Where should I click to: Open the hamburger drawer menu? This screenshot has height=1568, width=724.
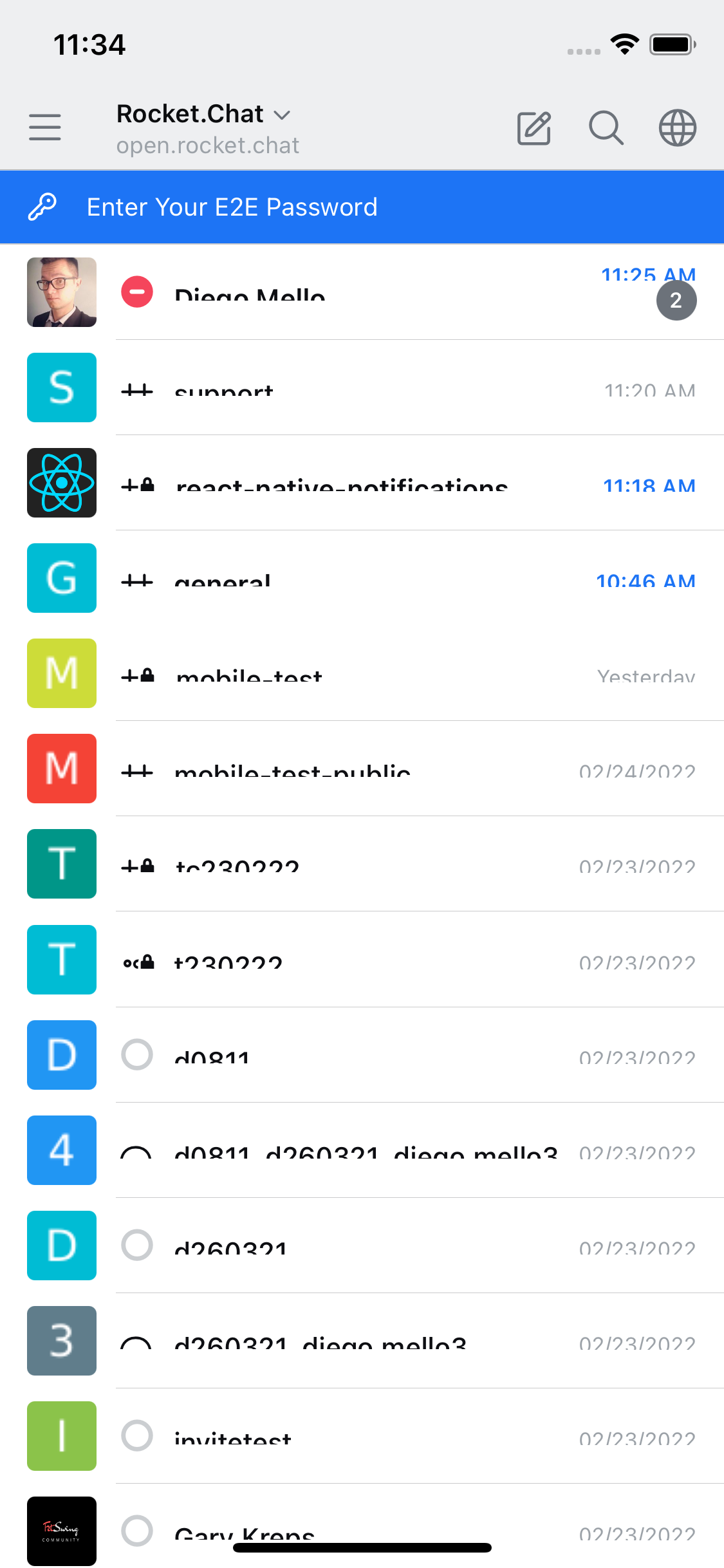[x=45, y=127]
